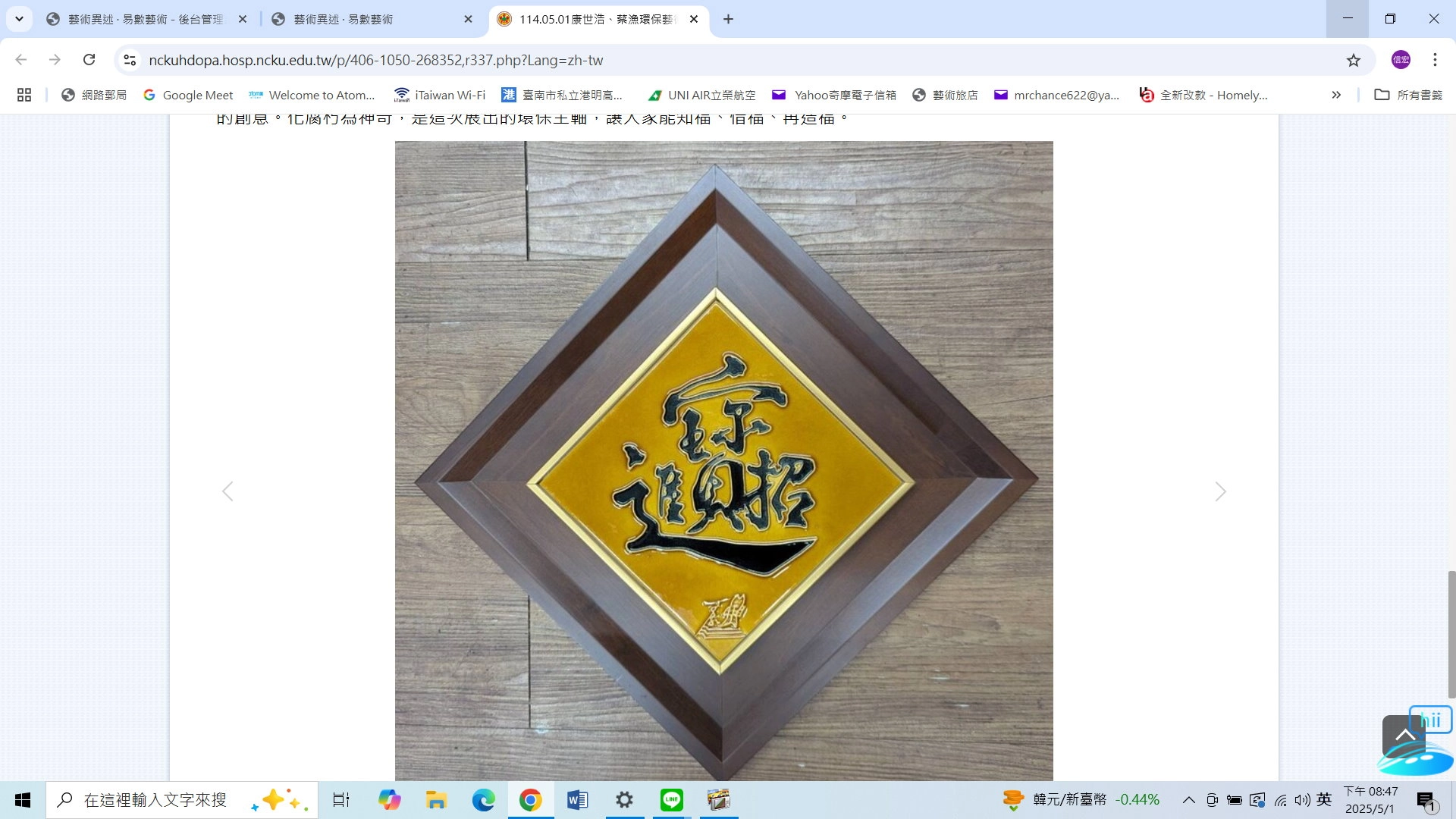Screen dimensions: 1456x819
Task: Open the Chrome overflow menu
Action: [x=1435, y=60]
